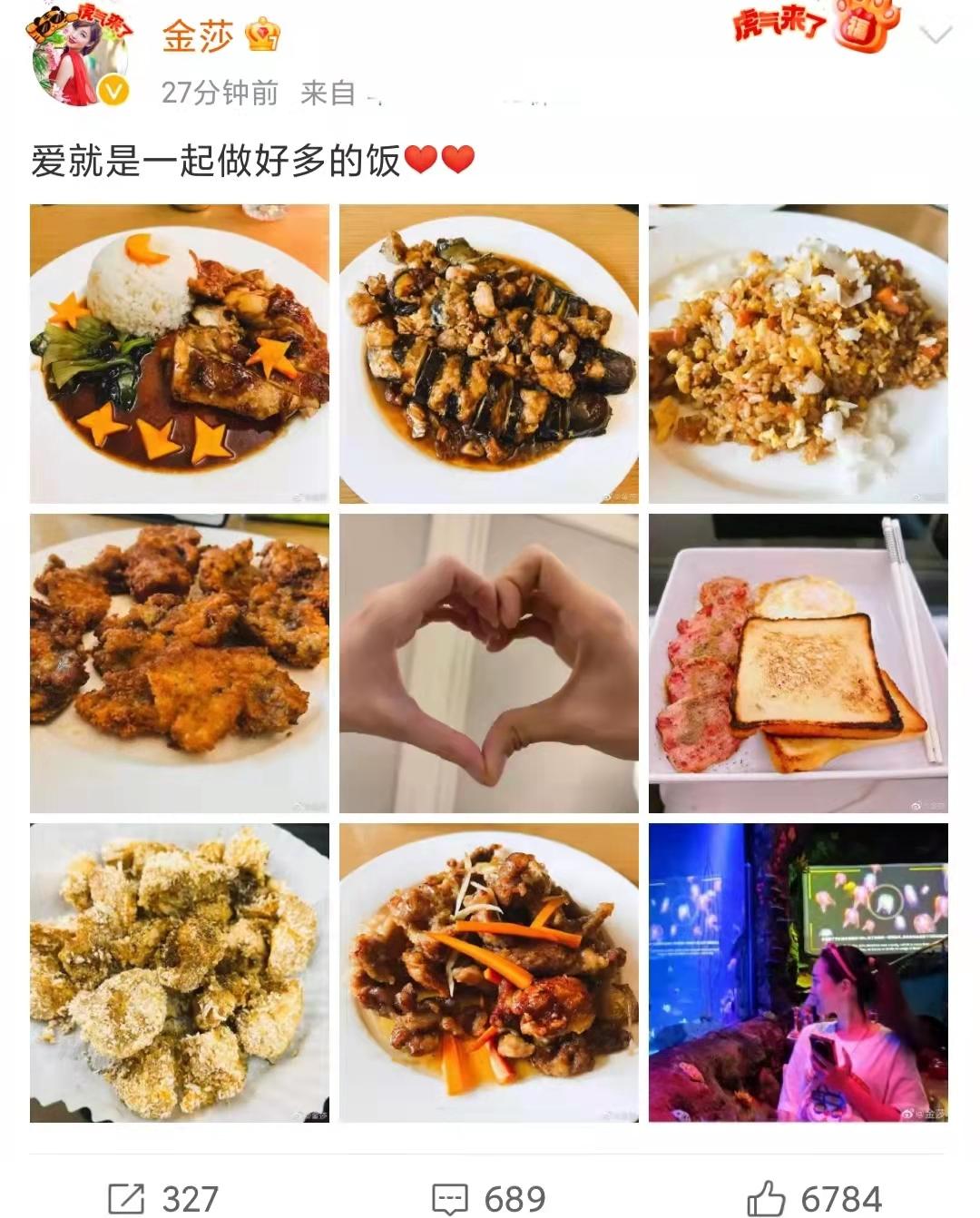980x1218 pixels.
Task: Open 金莎's profile by clicking her name
Action: 199,36
